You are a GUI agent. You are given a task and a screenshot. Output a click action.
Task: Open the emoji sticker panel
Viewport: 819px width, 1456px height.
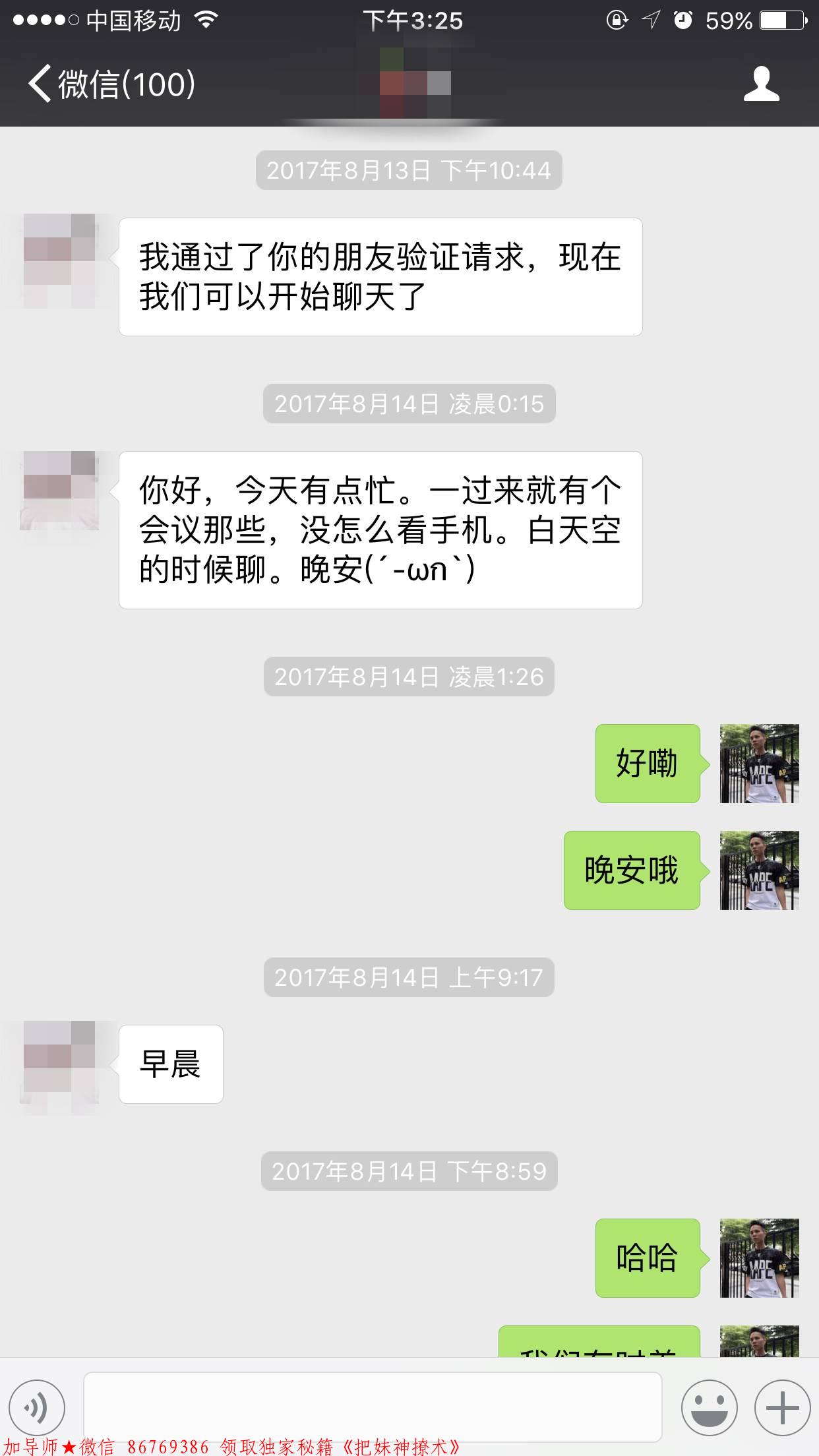coord(709,1407)
